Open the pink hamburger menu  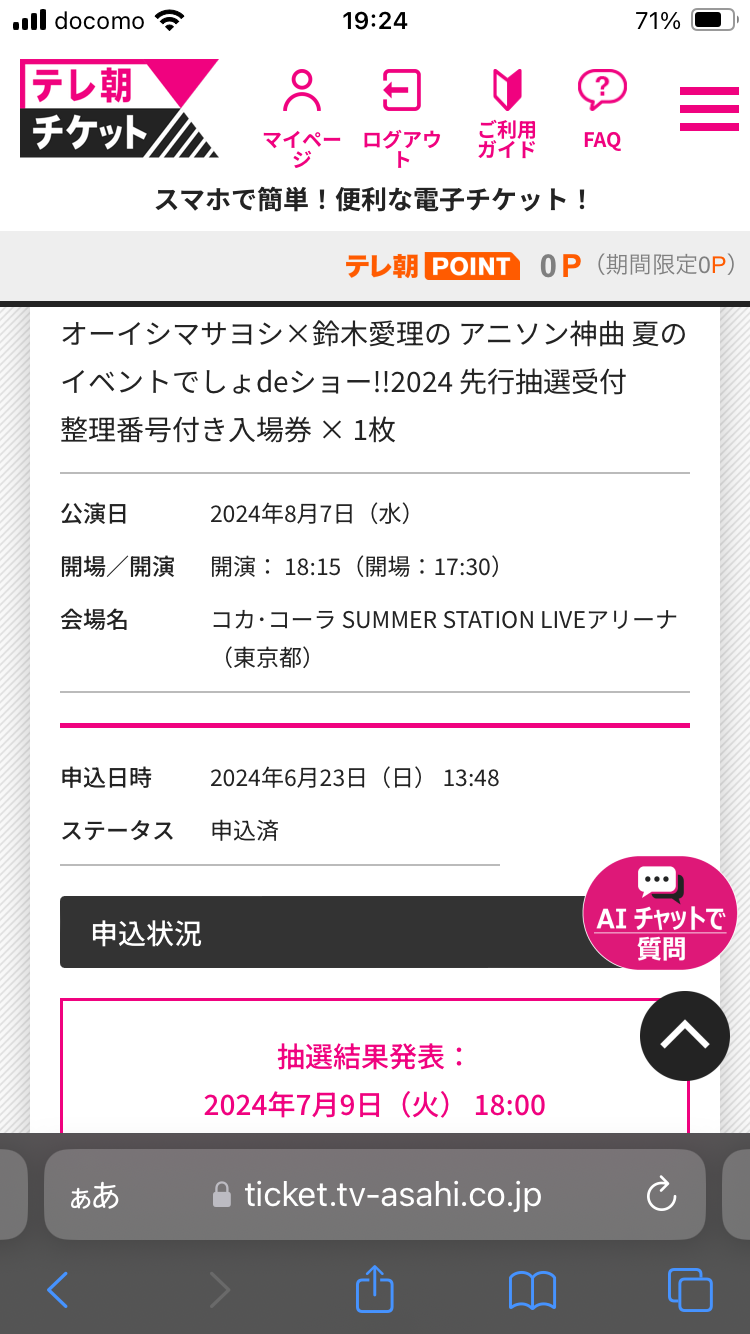(x=709, y=109)
